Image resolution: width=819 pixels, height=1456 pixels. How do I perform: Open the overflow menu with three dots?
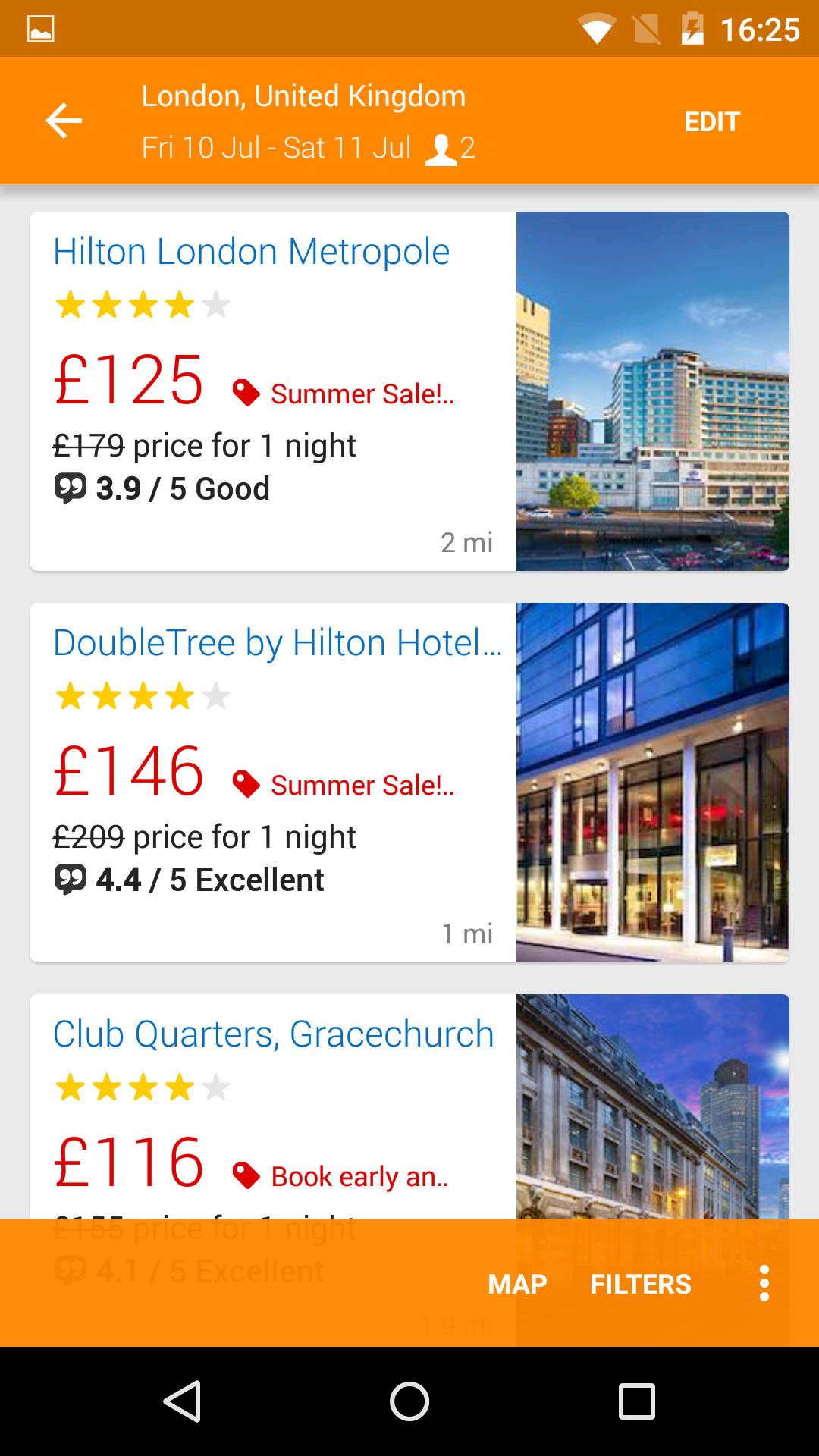[x=764, y=1283]
